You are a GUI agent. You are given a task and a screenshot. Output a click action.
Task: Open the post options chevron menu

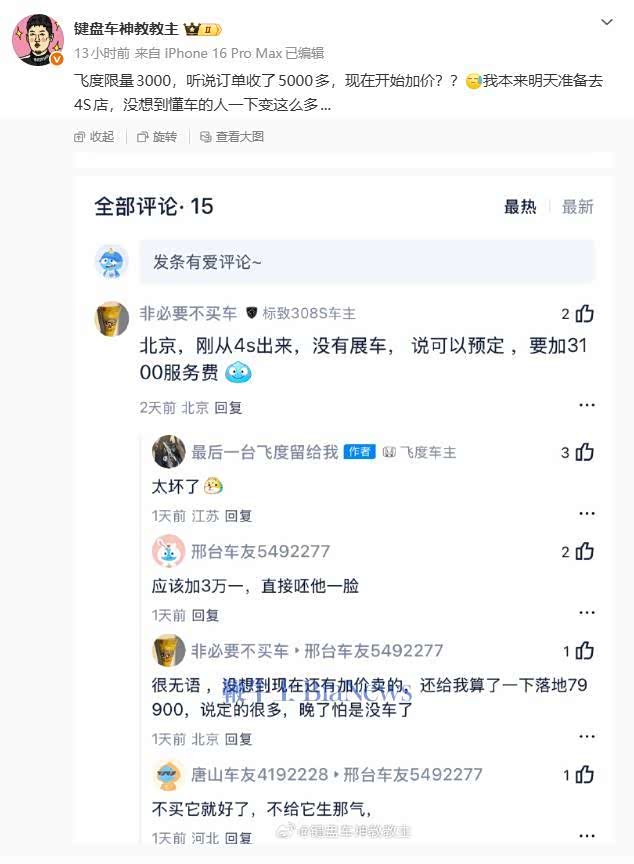606,22
